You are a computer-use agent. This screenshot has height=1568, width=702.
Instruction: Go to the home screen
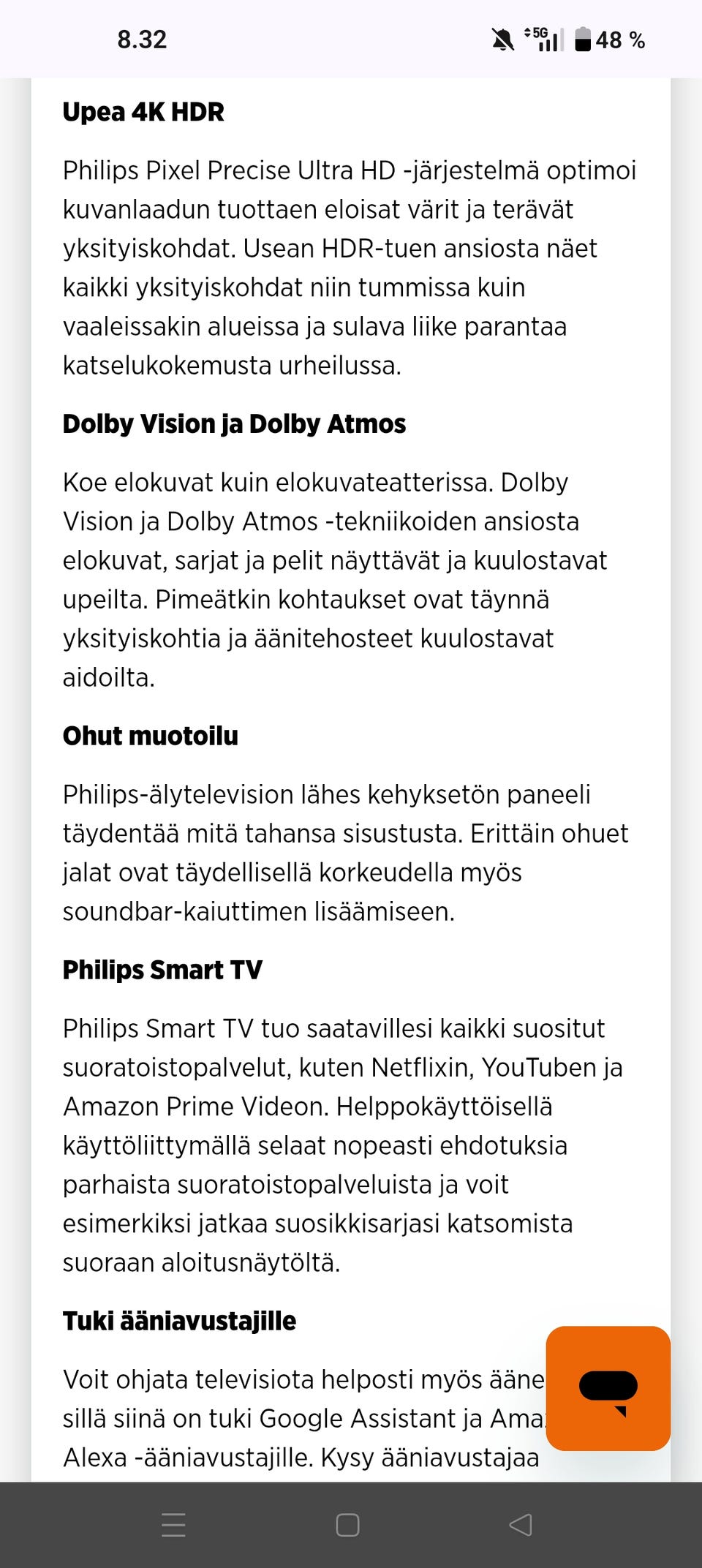[x=347, y=1525]
